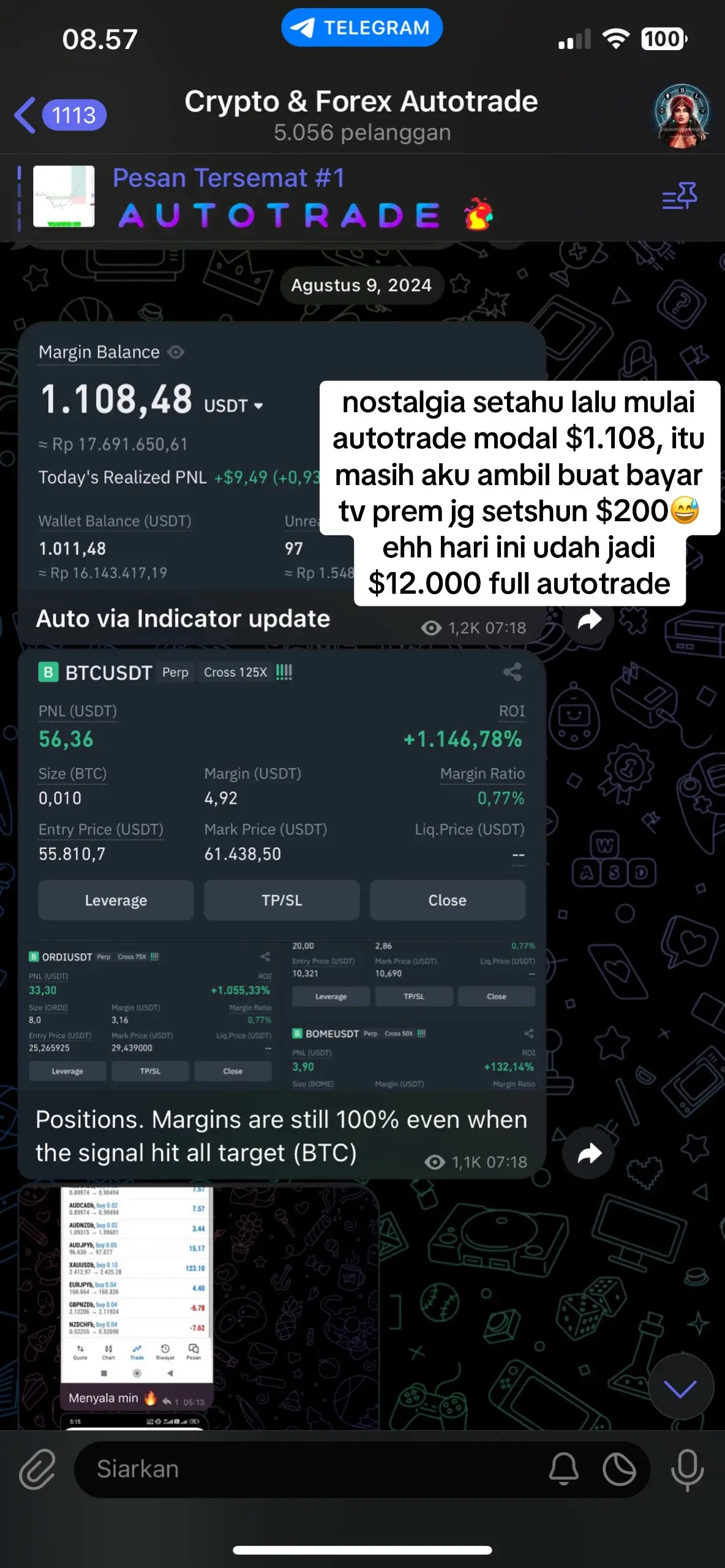Open the attachment paperclip icon
The height and width of the screenshot is (1568, 725).
coord(38,1468)
